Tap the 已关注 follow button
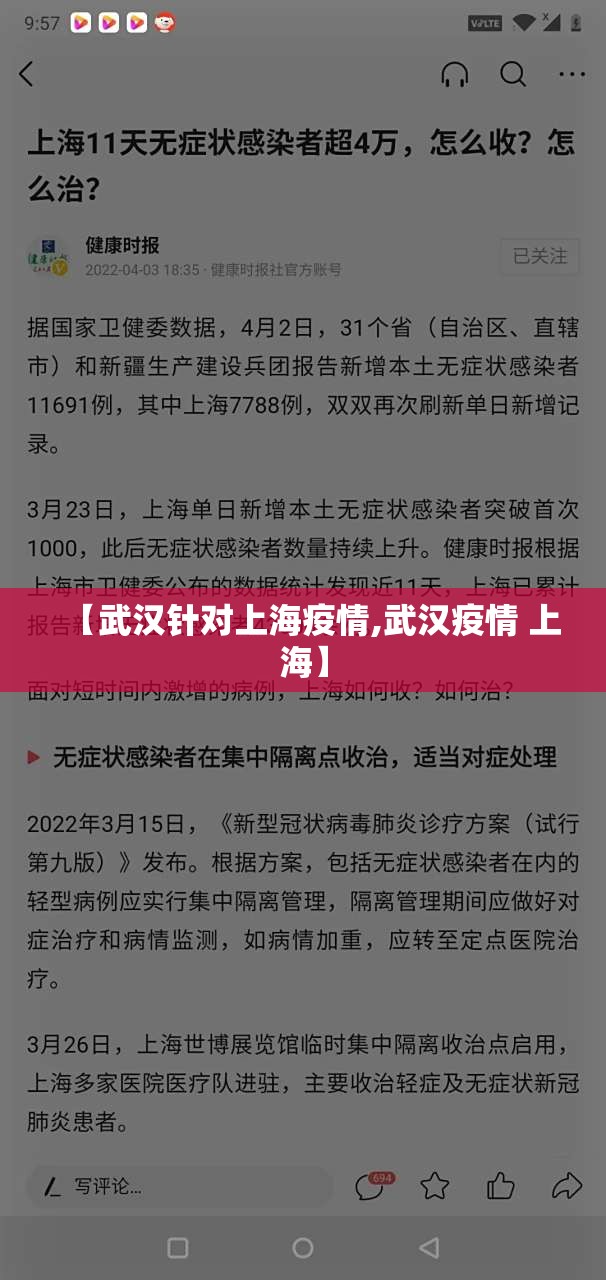 pos(539,256)
